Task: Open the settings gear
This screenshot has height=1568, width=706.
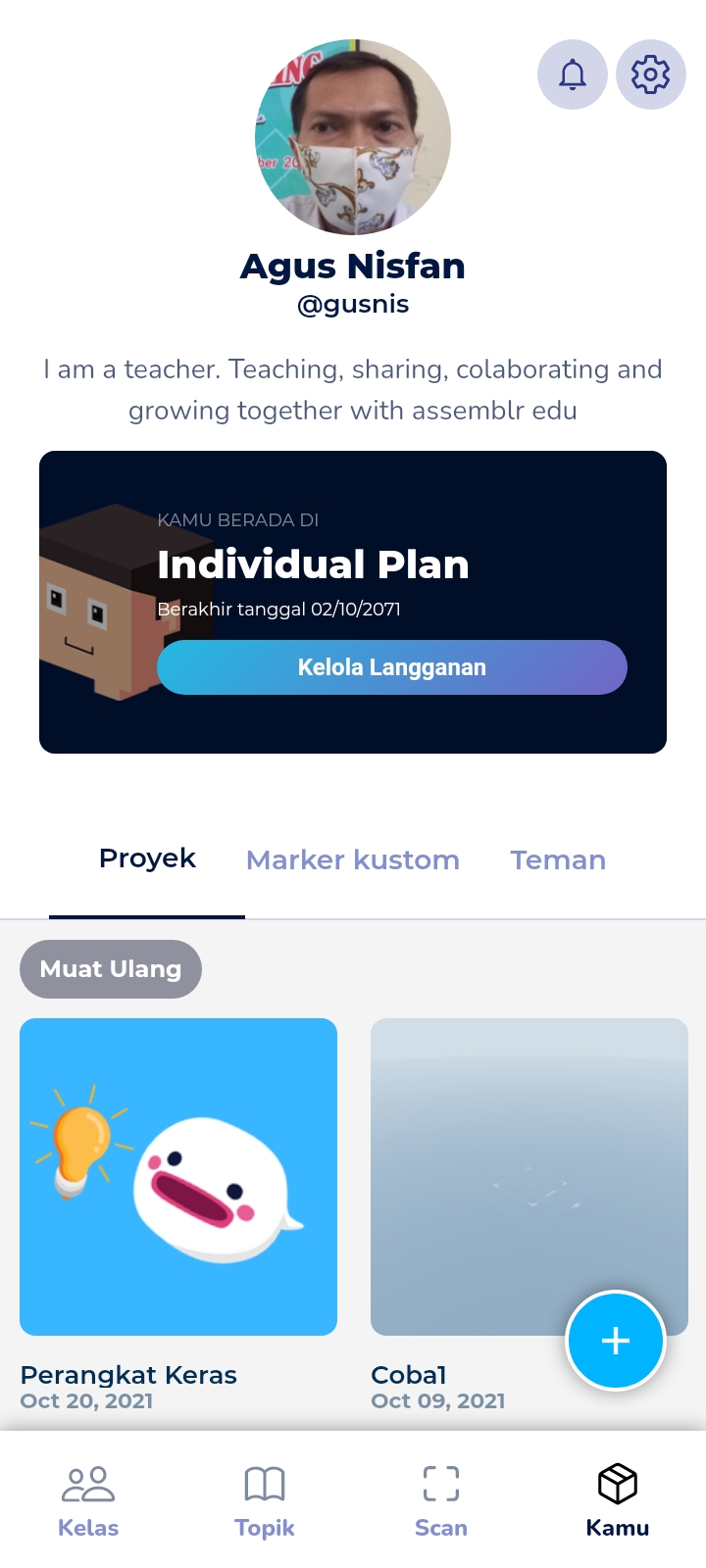Action: 650,74
